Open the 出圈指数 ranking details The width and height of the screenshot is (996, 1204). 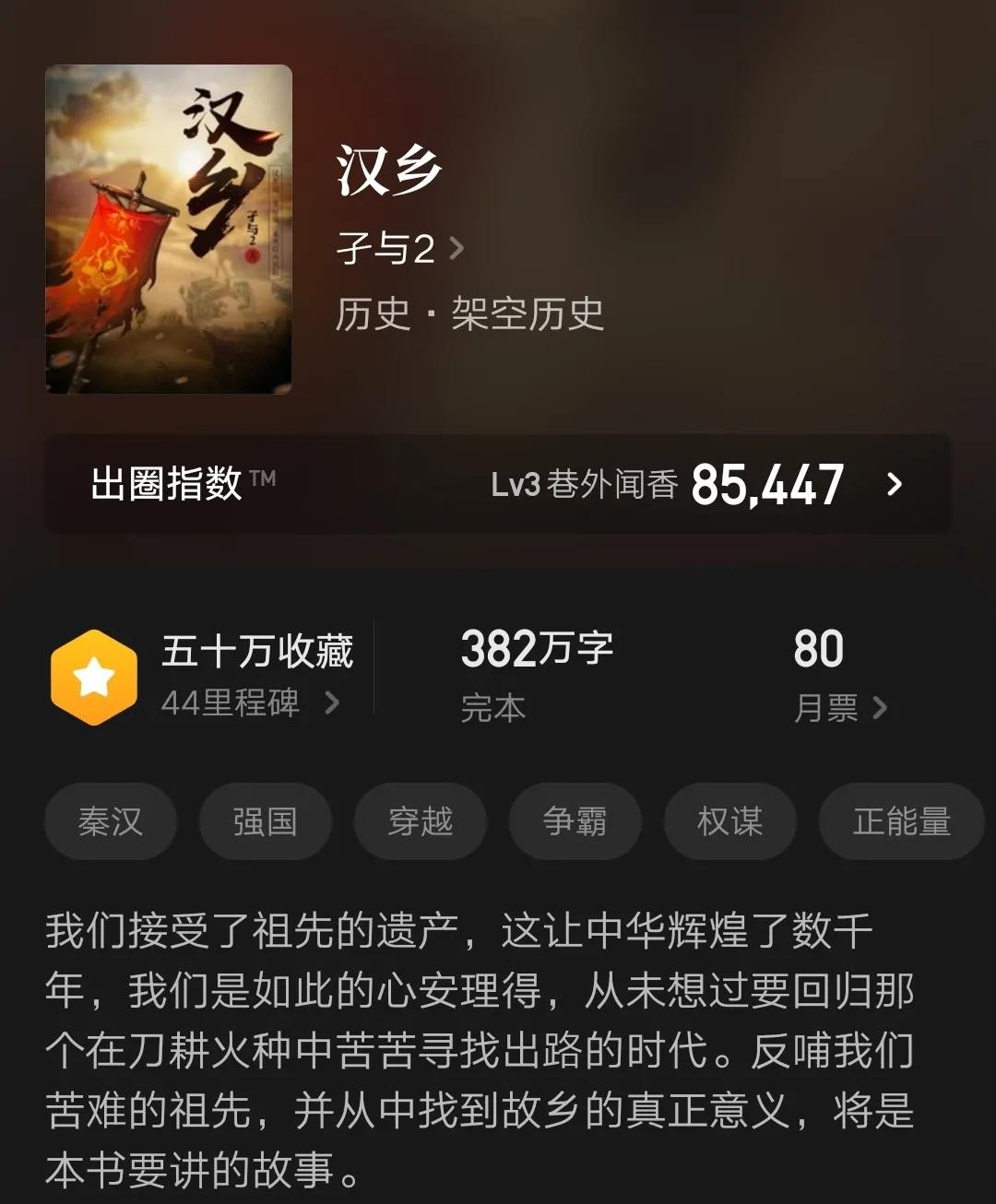[x=498, y=484]
